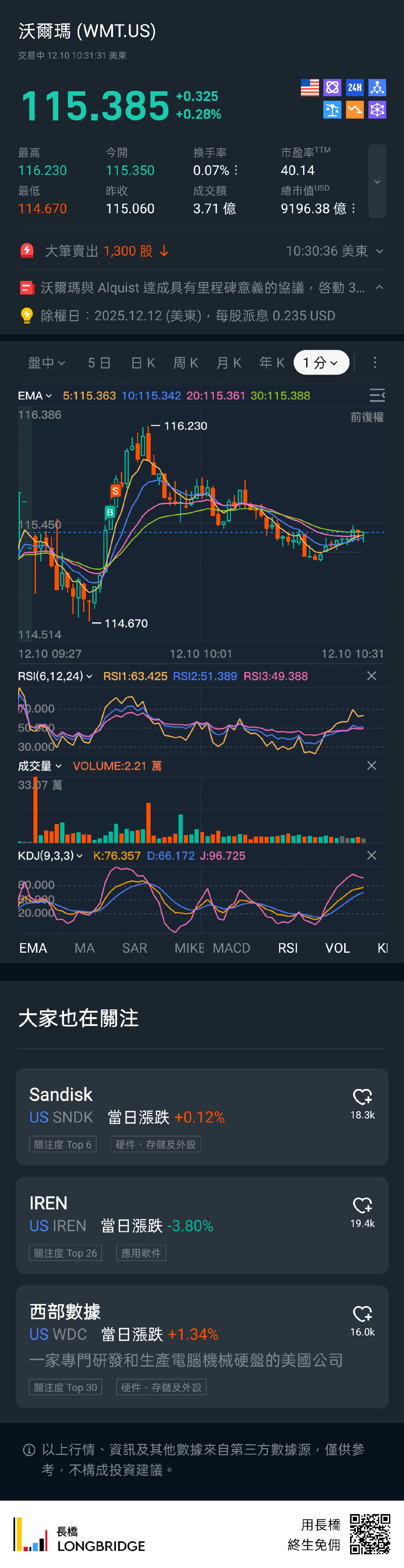
Task: Change the 前復權 adjustment setting
Action: 367,417
